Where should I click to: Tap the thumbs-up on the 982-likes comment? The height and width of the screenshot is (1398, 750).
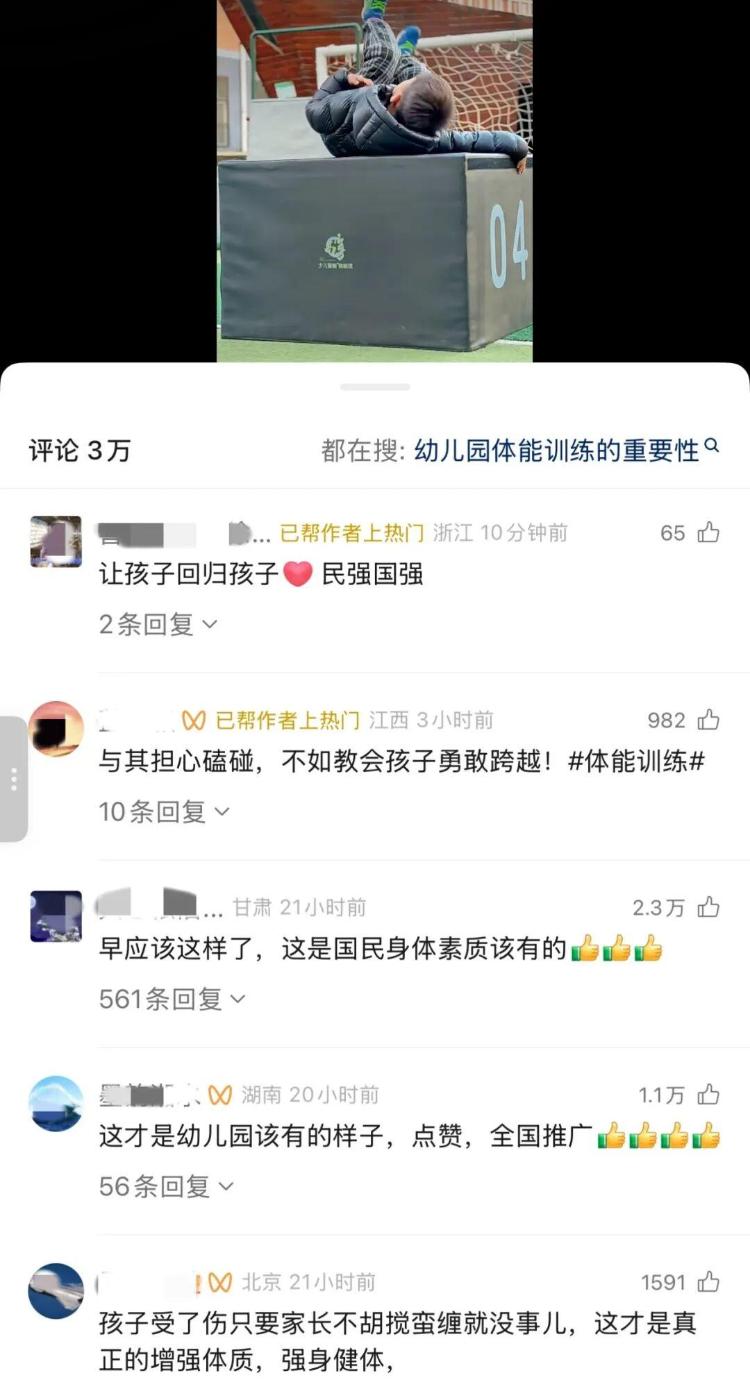click(709, 720)
